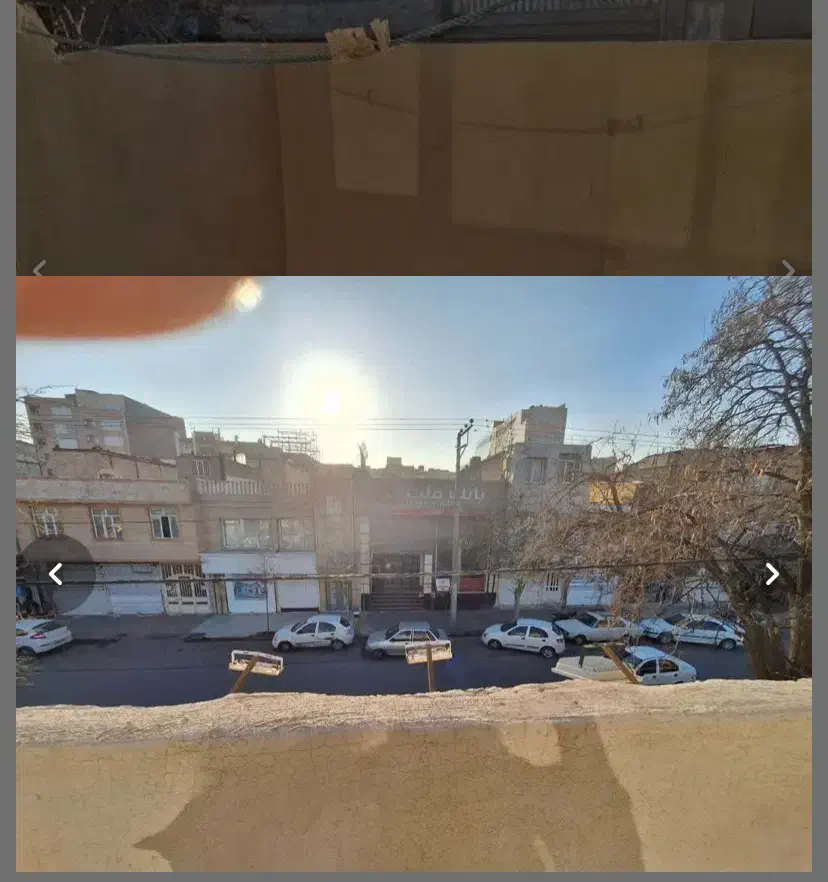The height and width of the screenshot is (882, 828).
Task: Tap the faint right arrow on the upper photo
Action: coord(788,268)
